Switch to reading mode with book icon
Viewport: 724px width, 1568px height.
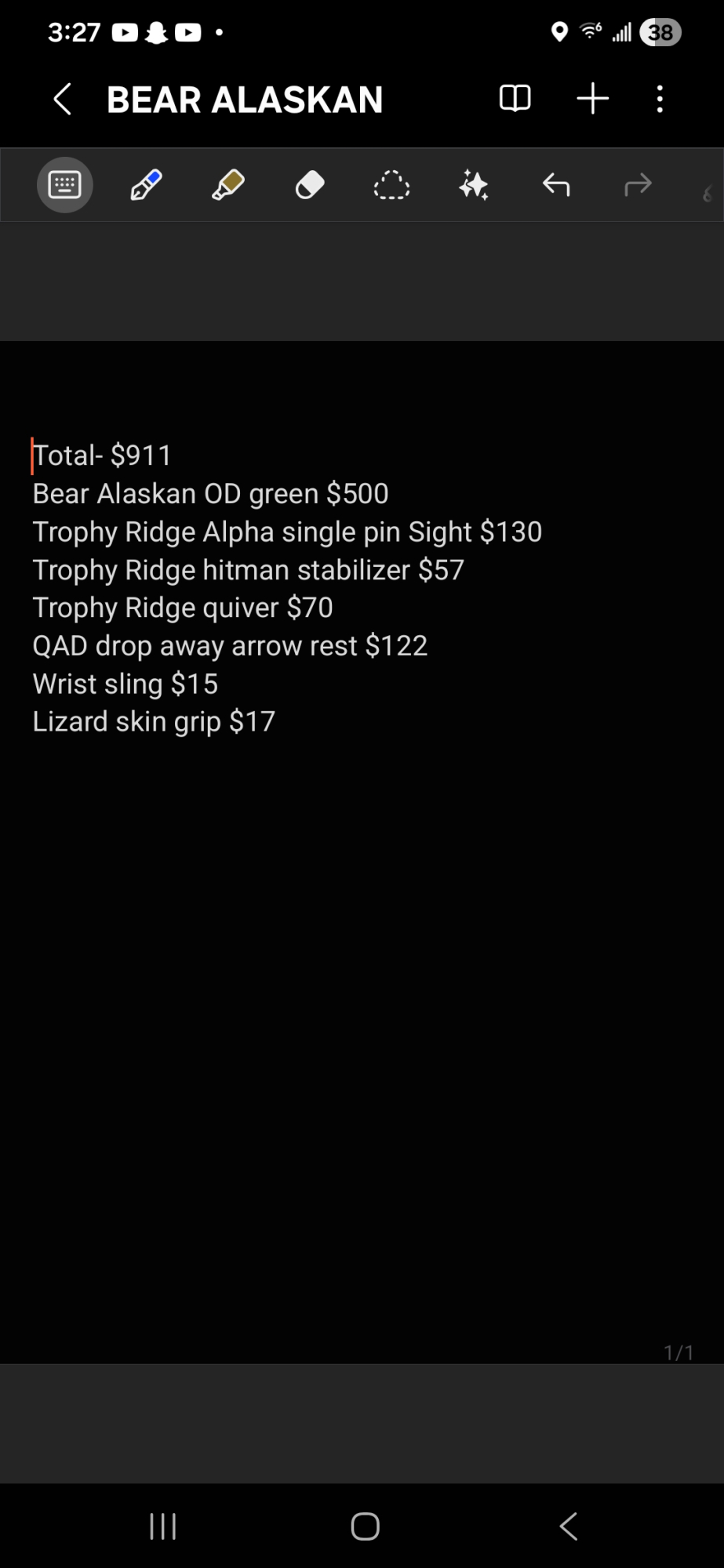(515, 99)
